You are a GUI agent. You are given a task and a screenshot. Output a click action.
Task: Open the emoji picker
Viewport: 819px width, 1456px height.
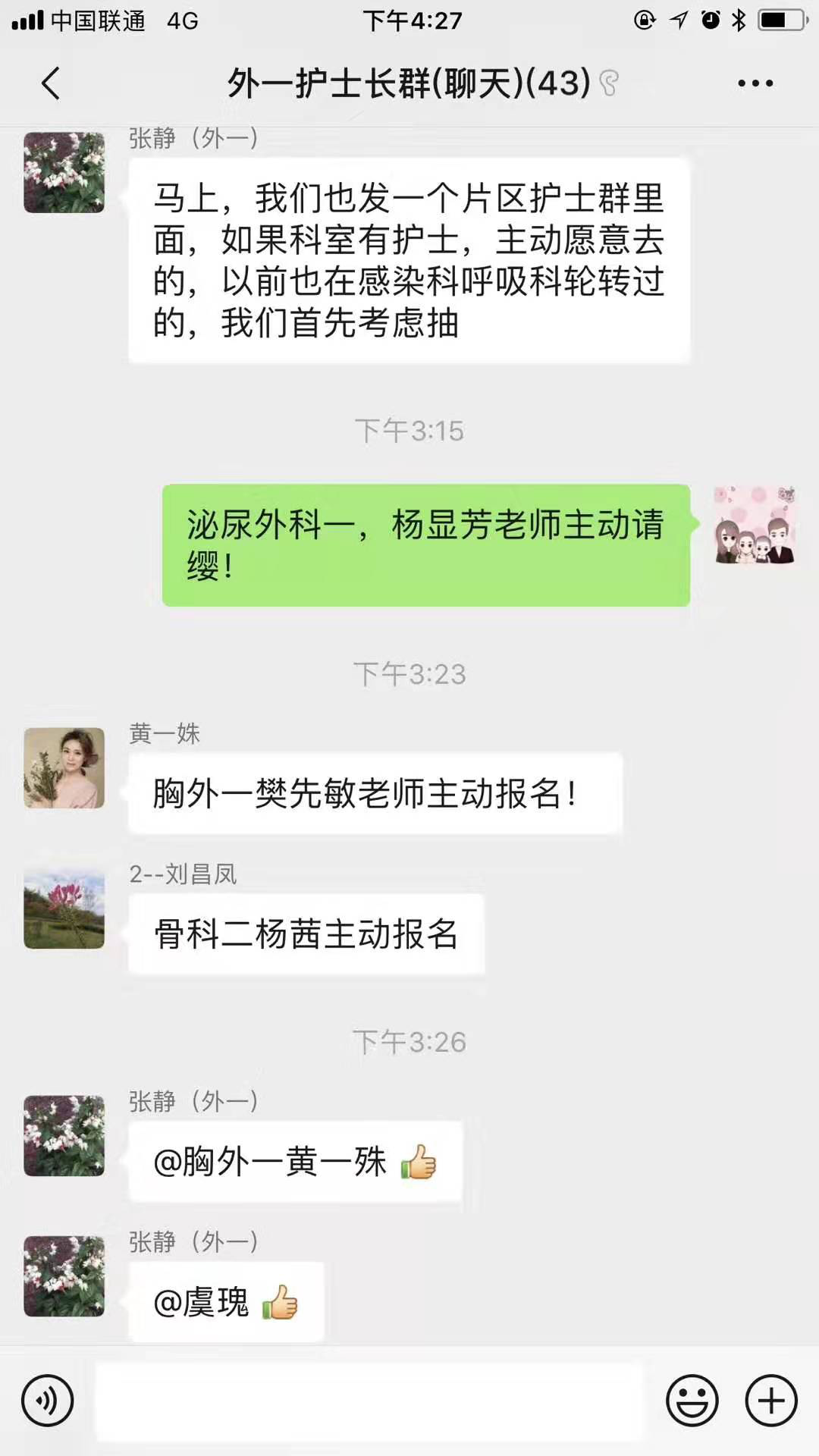click(692, 1401)
